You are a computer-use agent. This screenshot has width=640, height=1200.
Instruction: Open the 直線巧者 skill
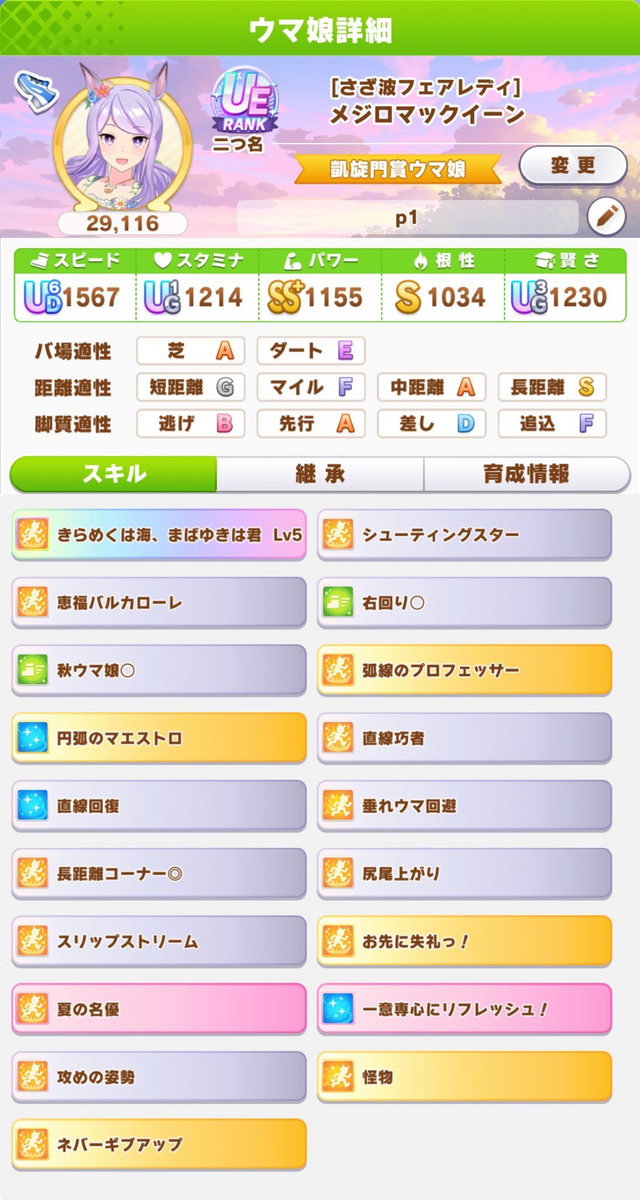[x=464, y=738]
